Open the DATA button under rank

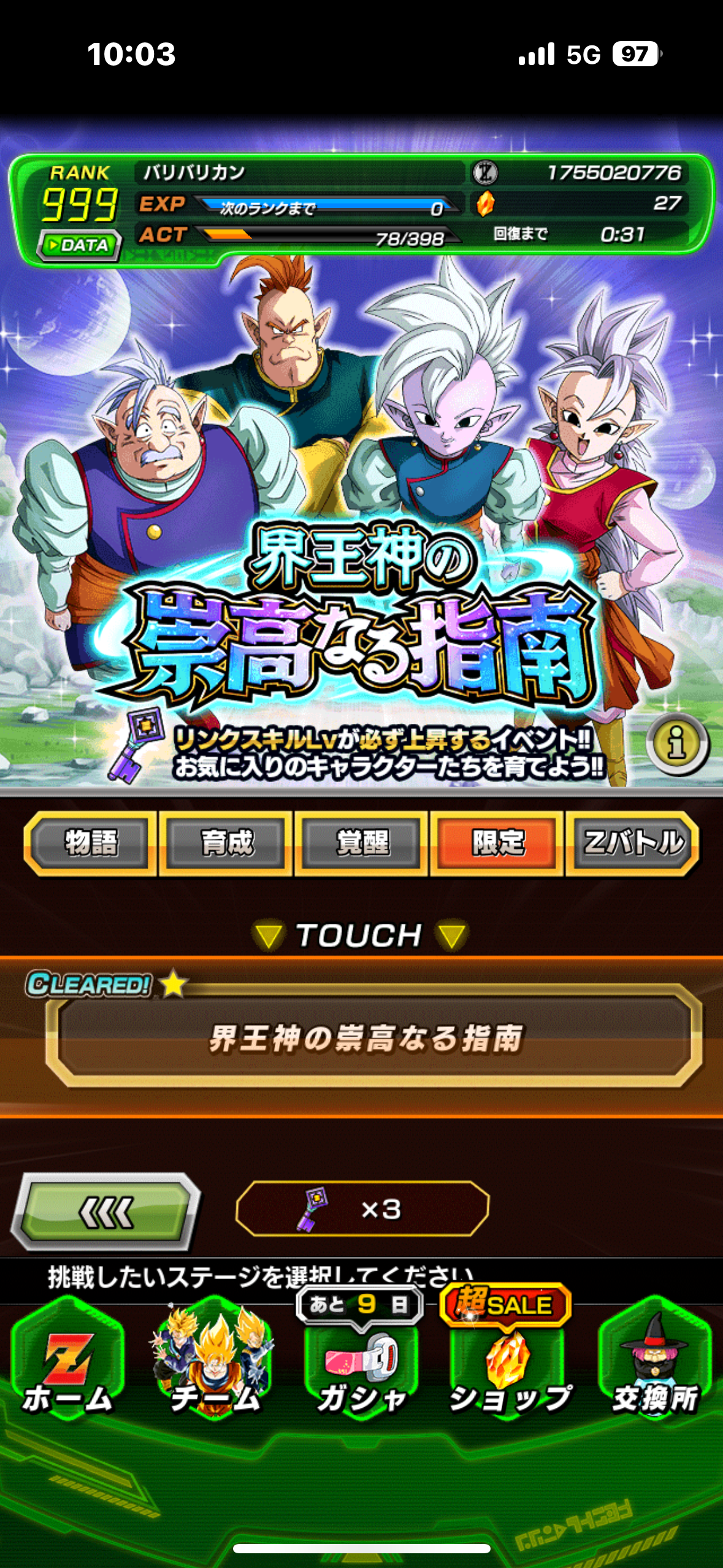pos(78,245)
